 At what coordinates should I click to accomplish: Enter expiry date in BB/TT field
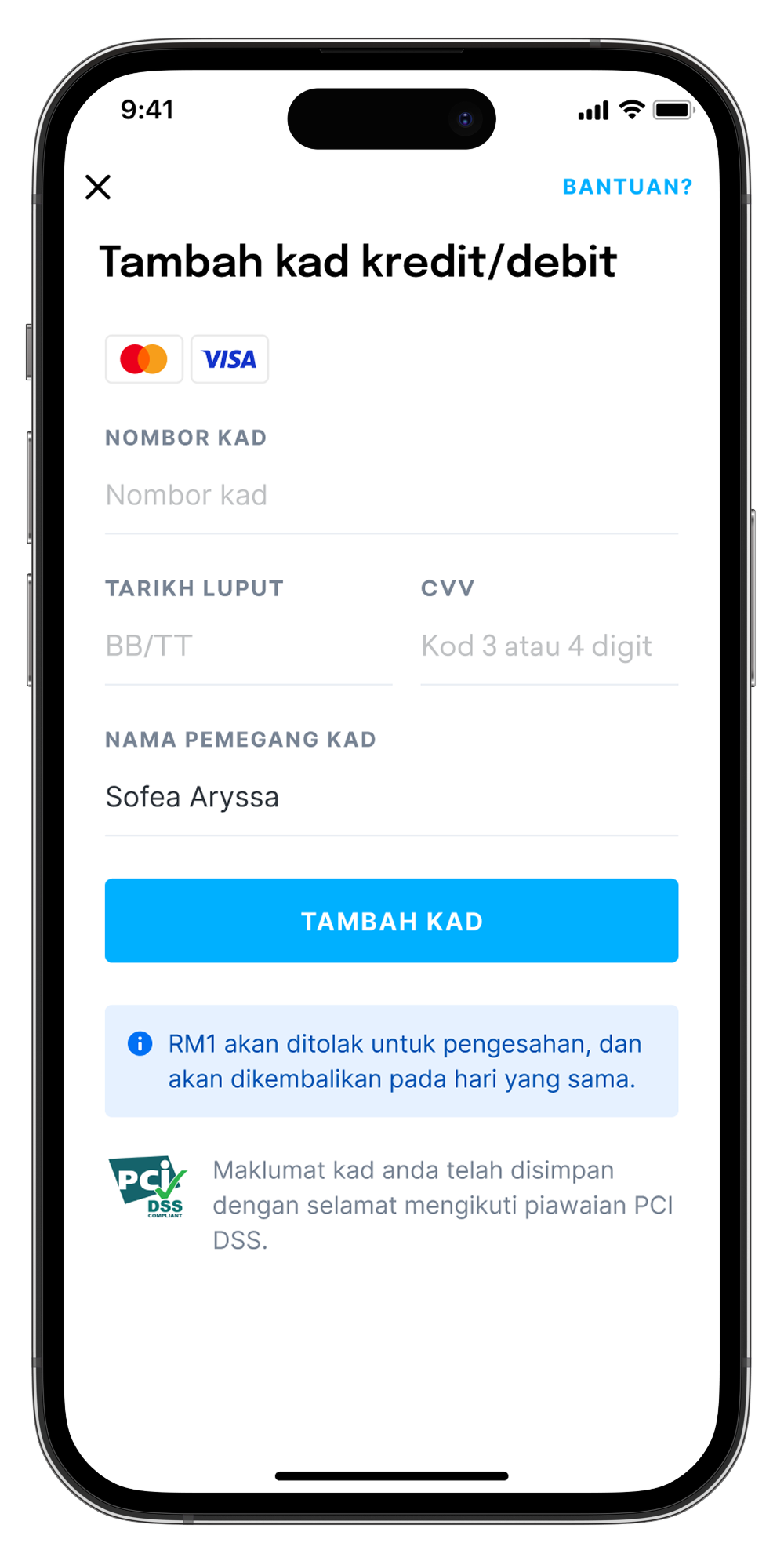[248, 646]
